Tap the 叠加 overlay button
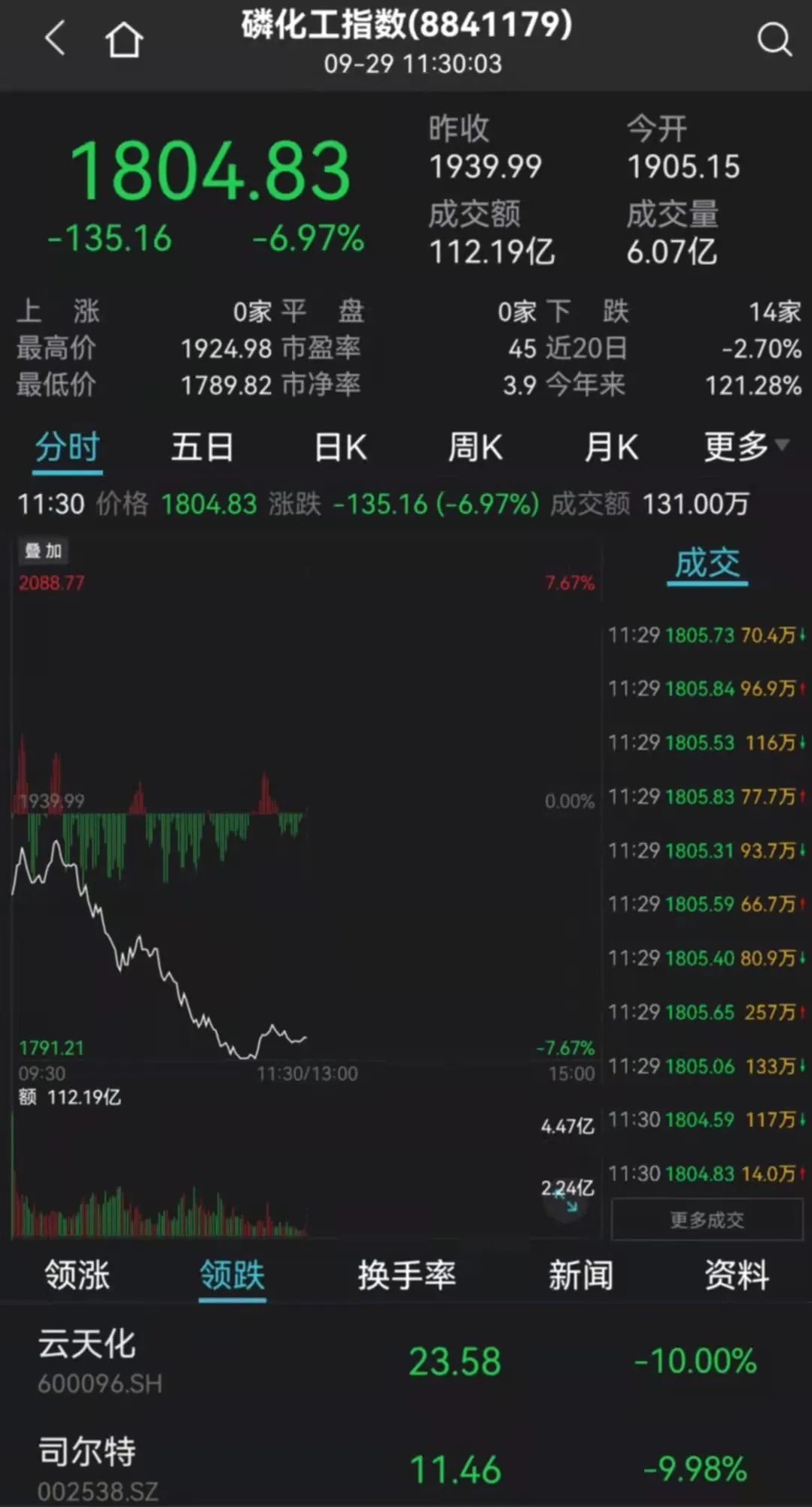This screenshot has width=812, height=1507. tap(43, 551)
